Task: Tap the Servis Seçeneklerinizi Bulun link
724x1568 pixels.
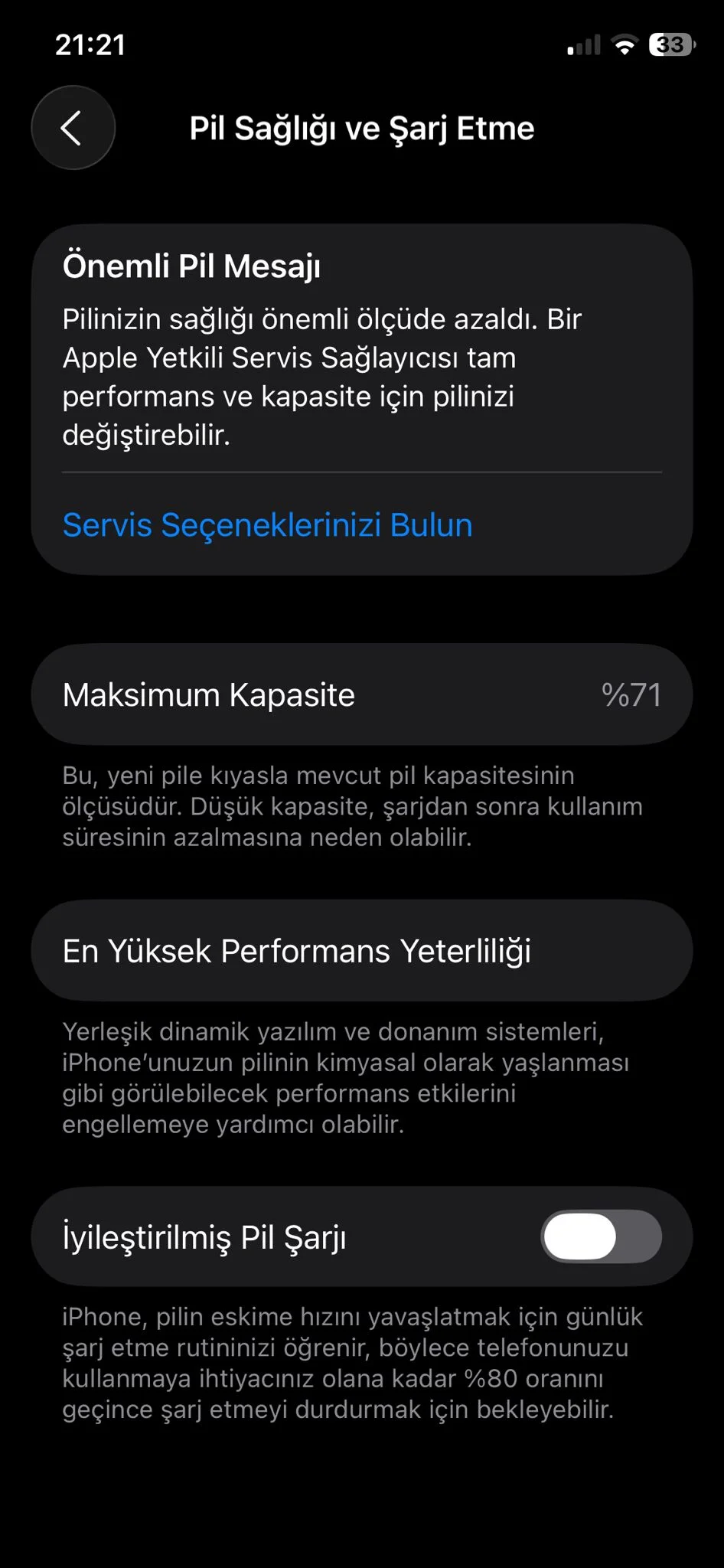Action: point(266,525)
